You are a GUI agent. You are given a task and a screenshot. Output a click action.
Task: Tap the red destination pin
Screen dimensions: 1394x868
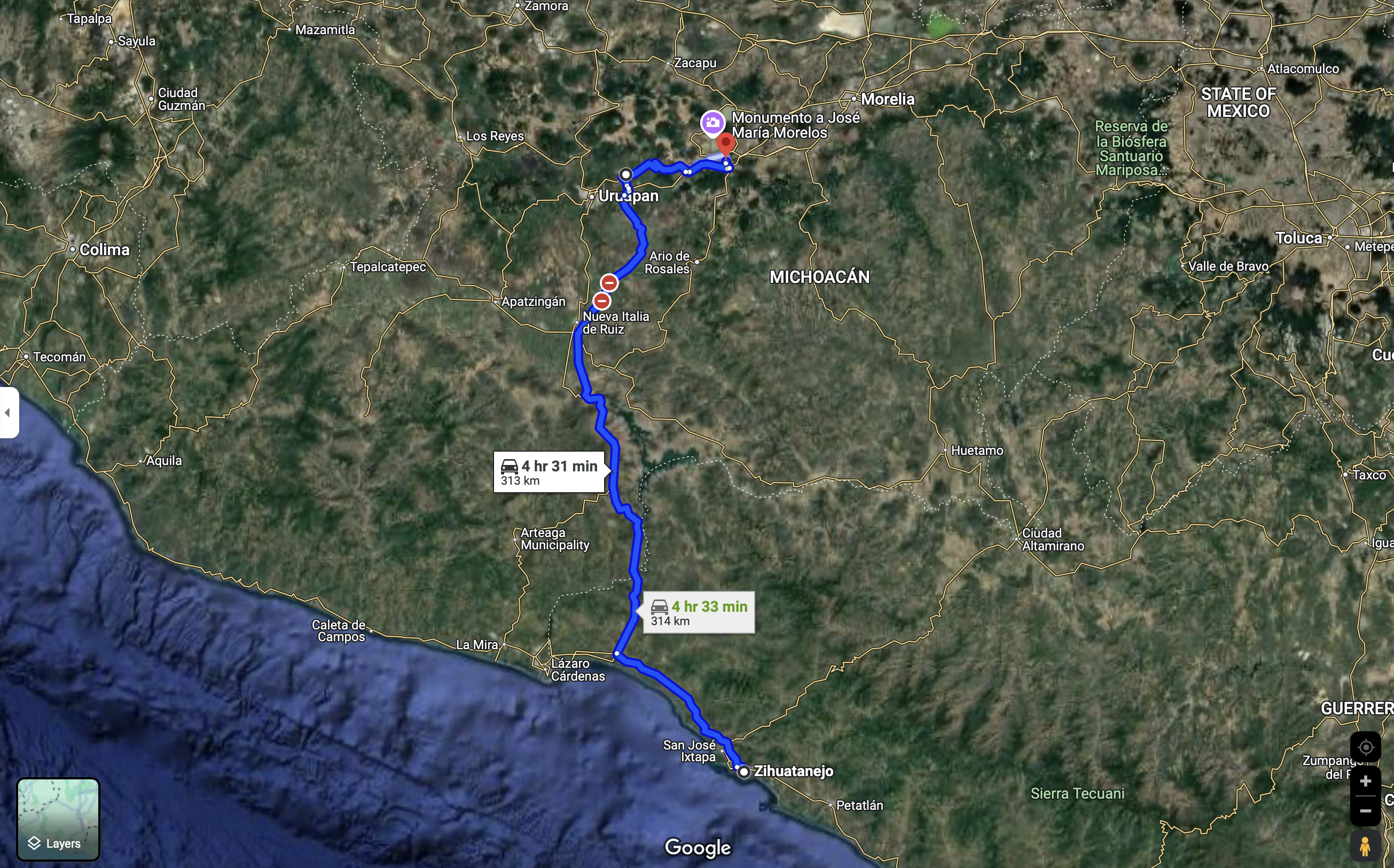pyautogui.click(x=725, y=144)
